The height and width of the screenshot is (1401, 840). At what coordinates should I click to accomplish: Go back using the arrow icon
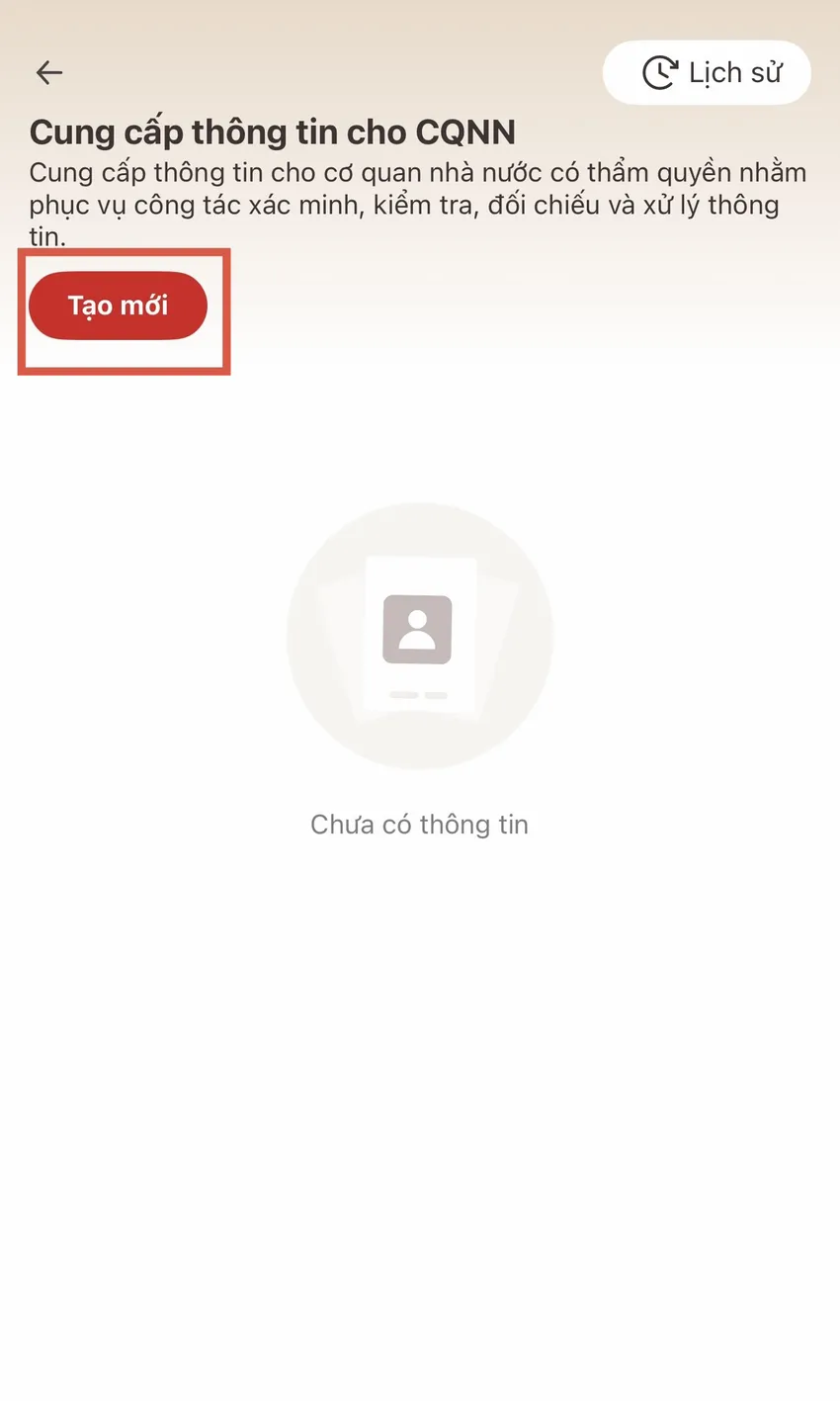click(x=48, y=72)
